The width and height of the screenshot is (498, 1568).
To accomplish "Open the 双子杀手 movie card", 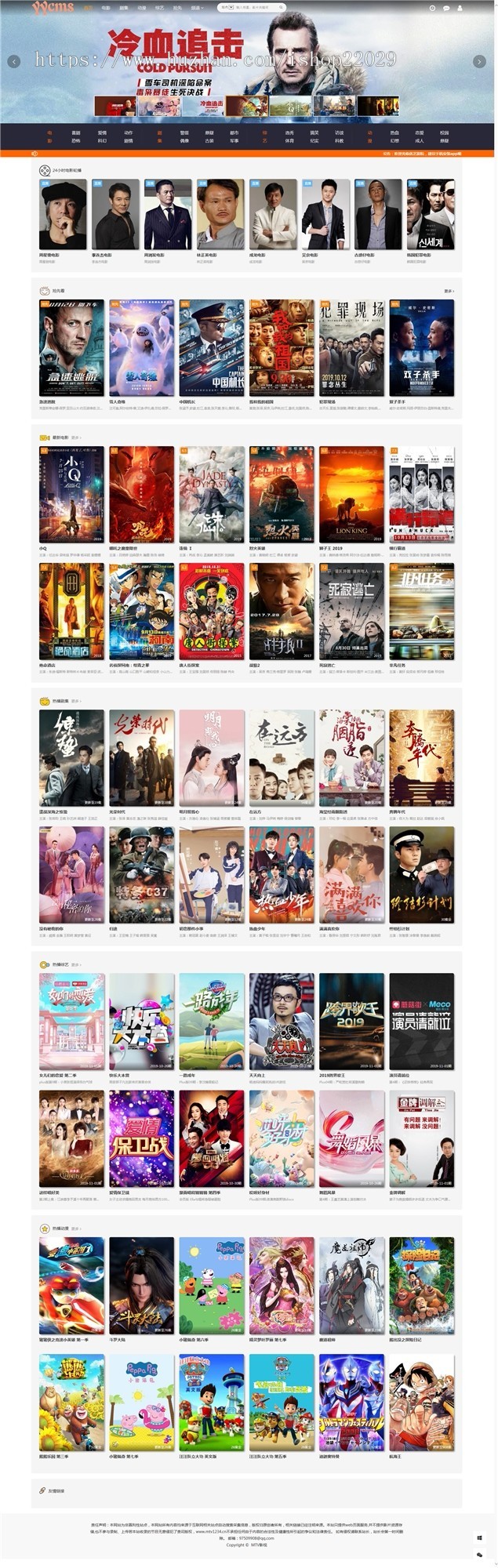I will 421,347.
